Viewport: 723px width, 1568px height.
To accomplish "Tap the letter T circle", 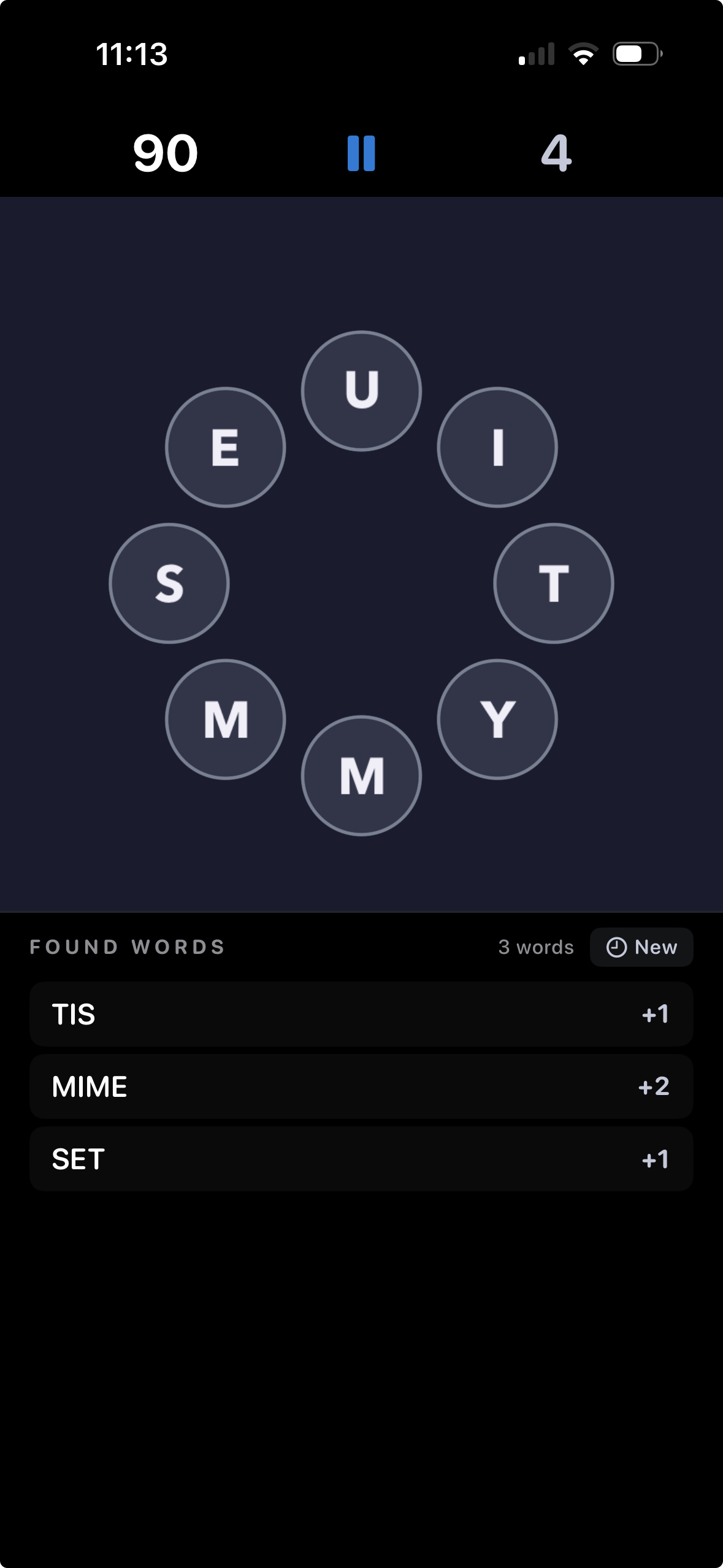I will tap(553, 584).
